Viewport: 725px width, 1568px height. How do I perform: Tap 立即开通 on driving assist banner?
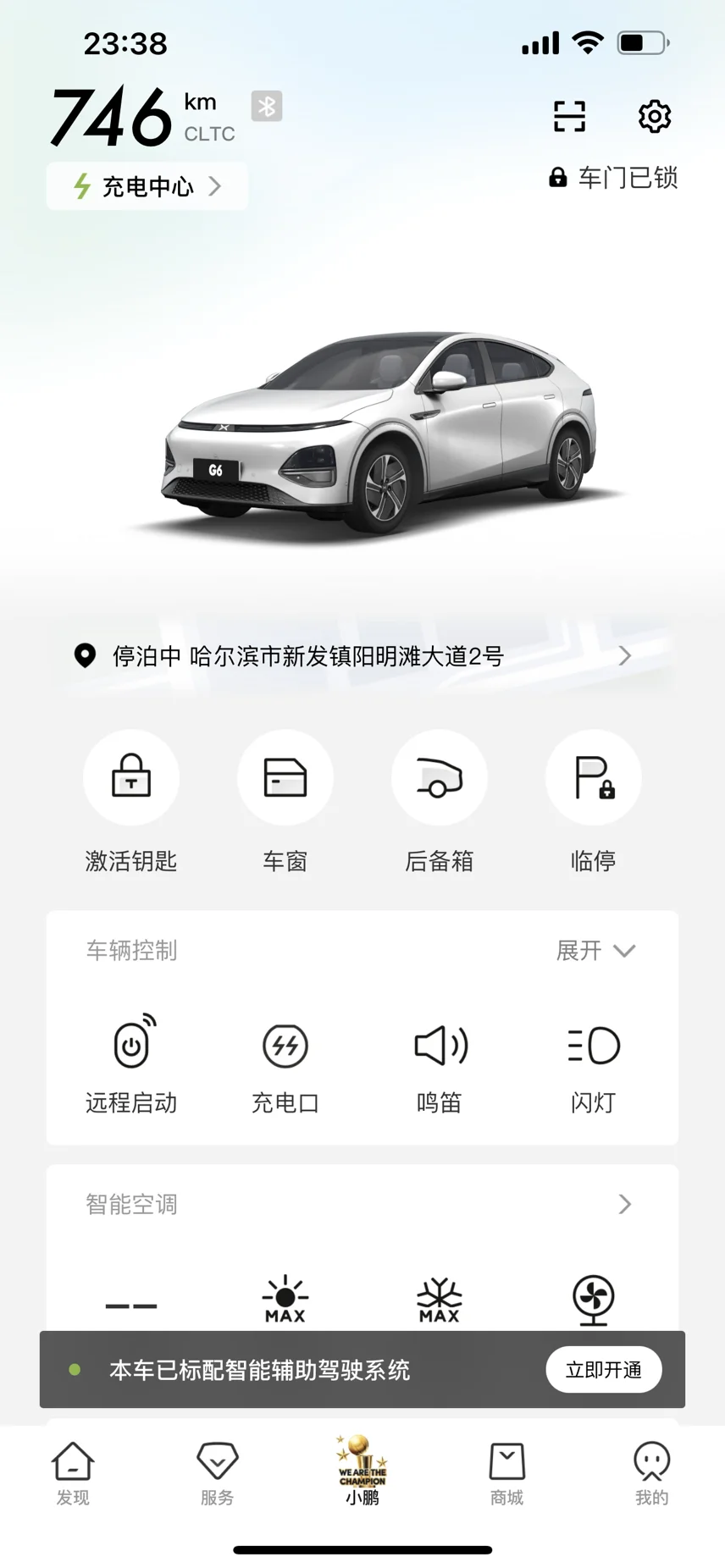pos(603,1369)
